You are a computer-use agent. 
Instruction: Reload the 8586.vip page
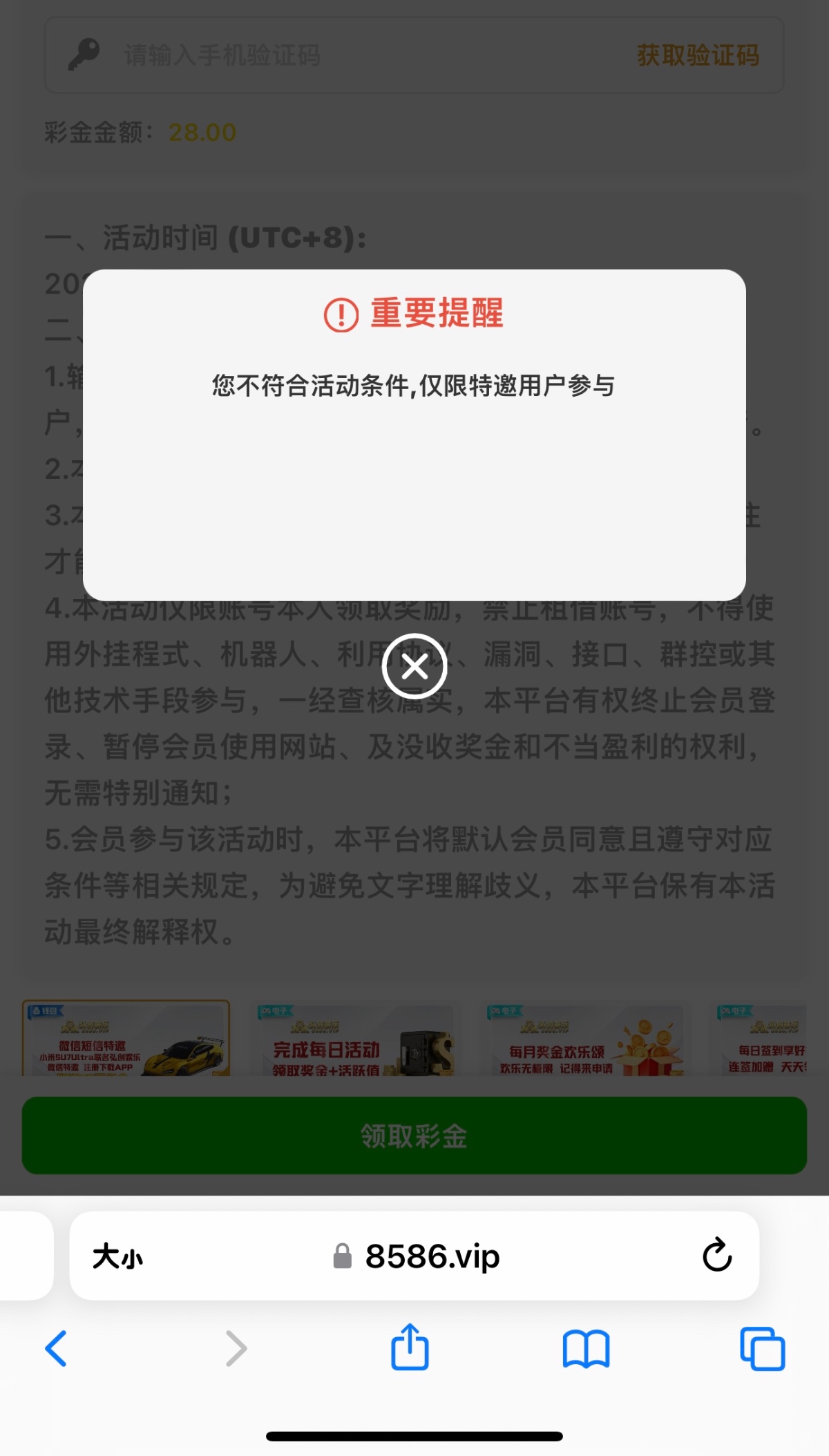pos(717,1255)
